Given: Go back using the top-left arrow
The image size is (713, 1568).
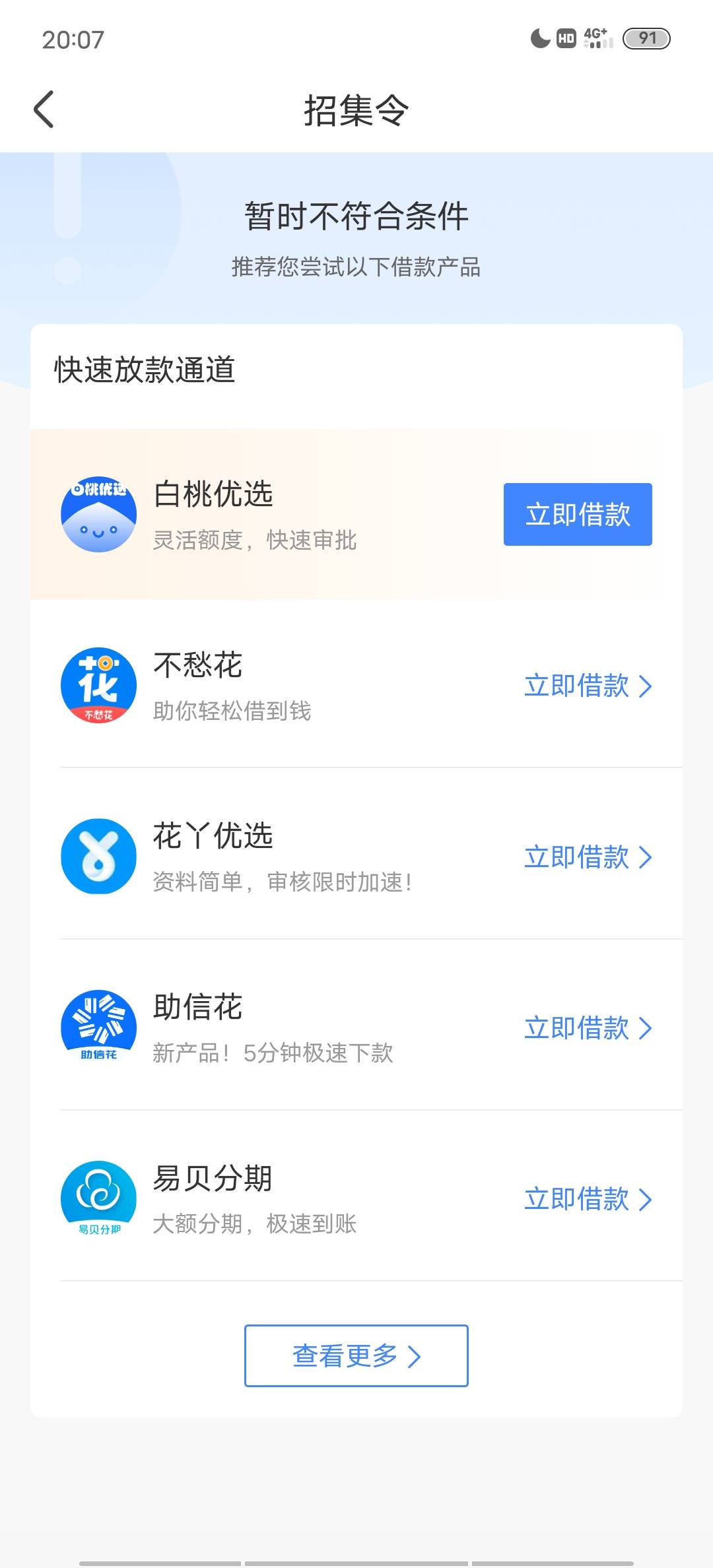Looking at the screenshot, I should click(44, 109).
